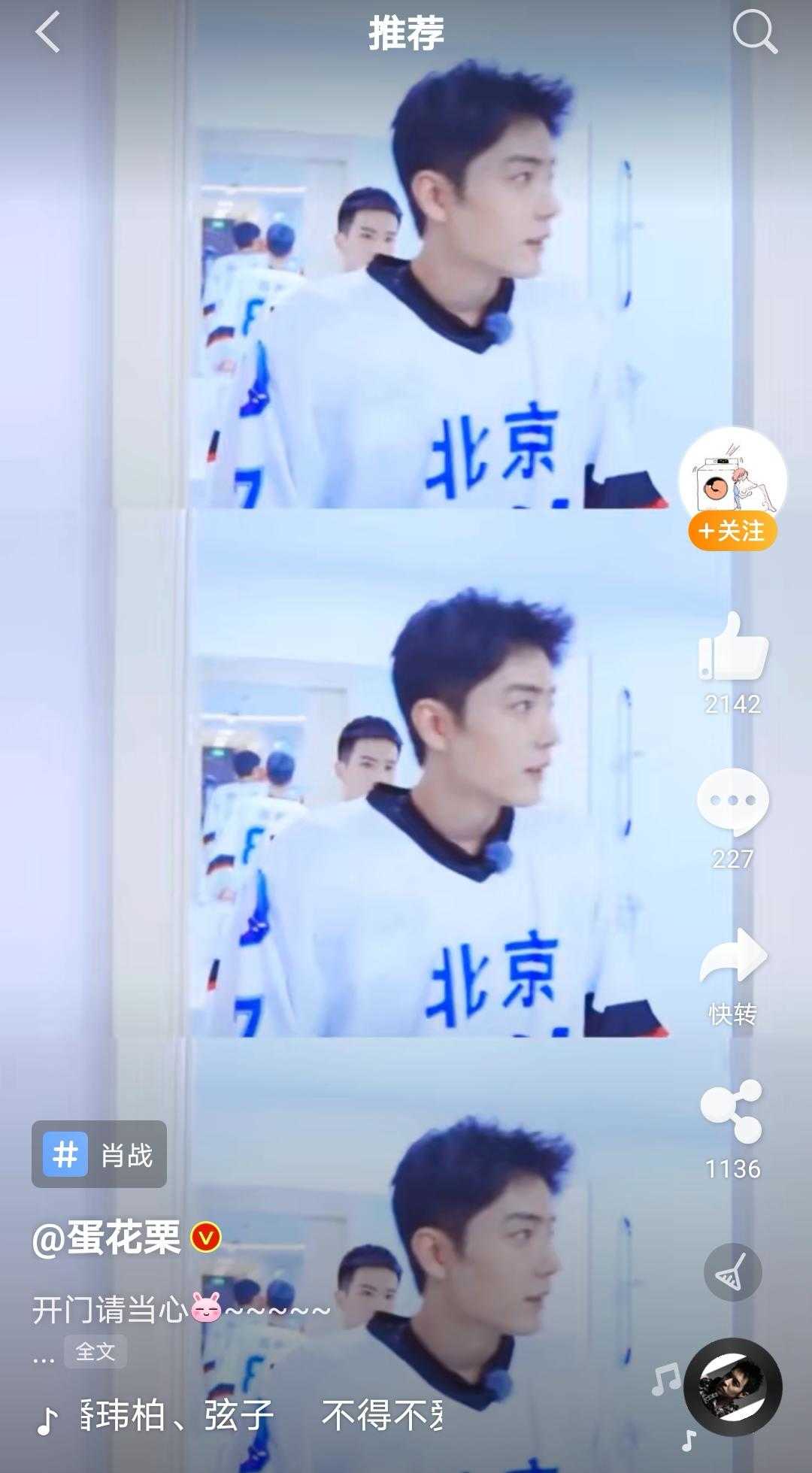812x1473 pixels.
Task: Share this video via share icon
Action: point(732,1111)
